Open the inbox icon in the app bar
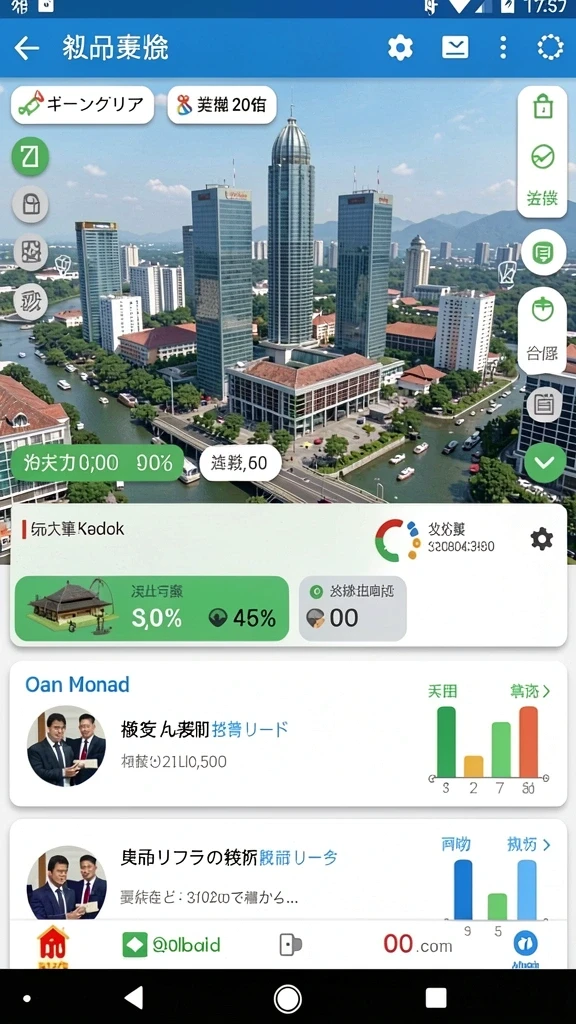 455,48
